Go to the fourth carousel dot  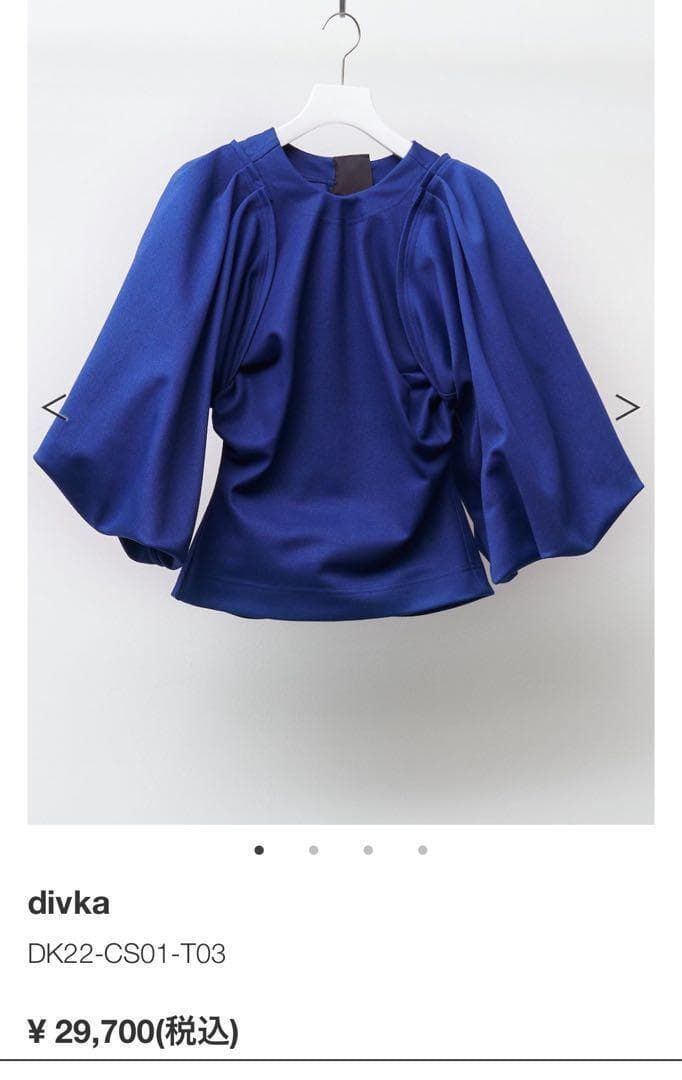423,850
